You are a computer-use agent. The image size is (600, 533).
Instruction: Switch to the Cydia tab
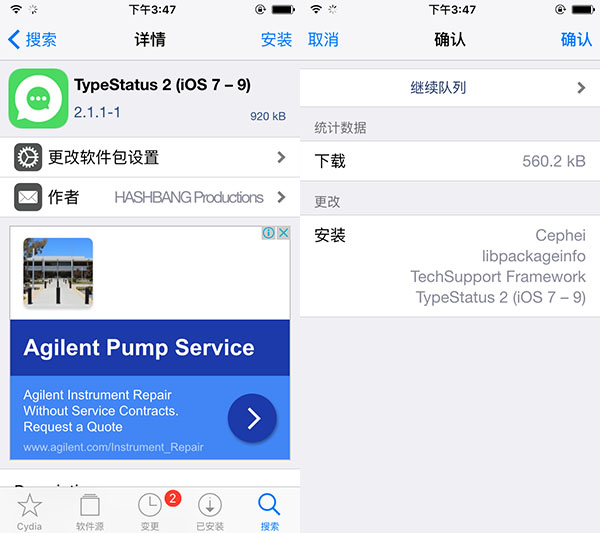[30, 511]
